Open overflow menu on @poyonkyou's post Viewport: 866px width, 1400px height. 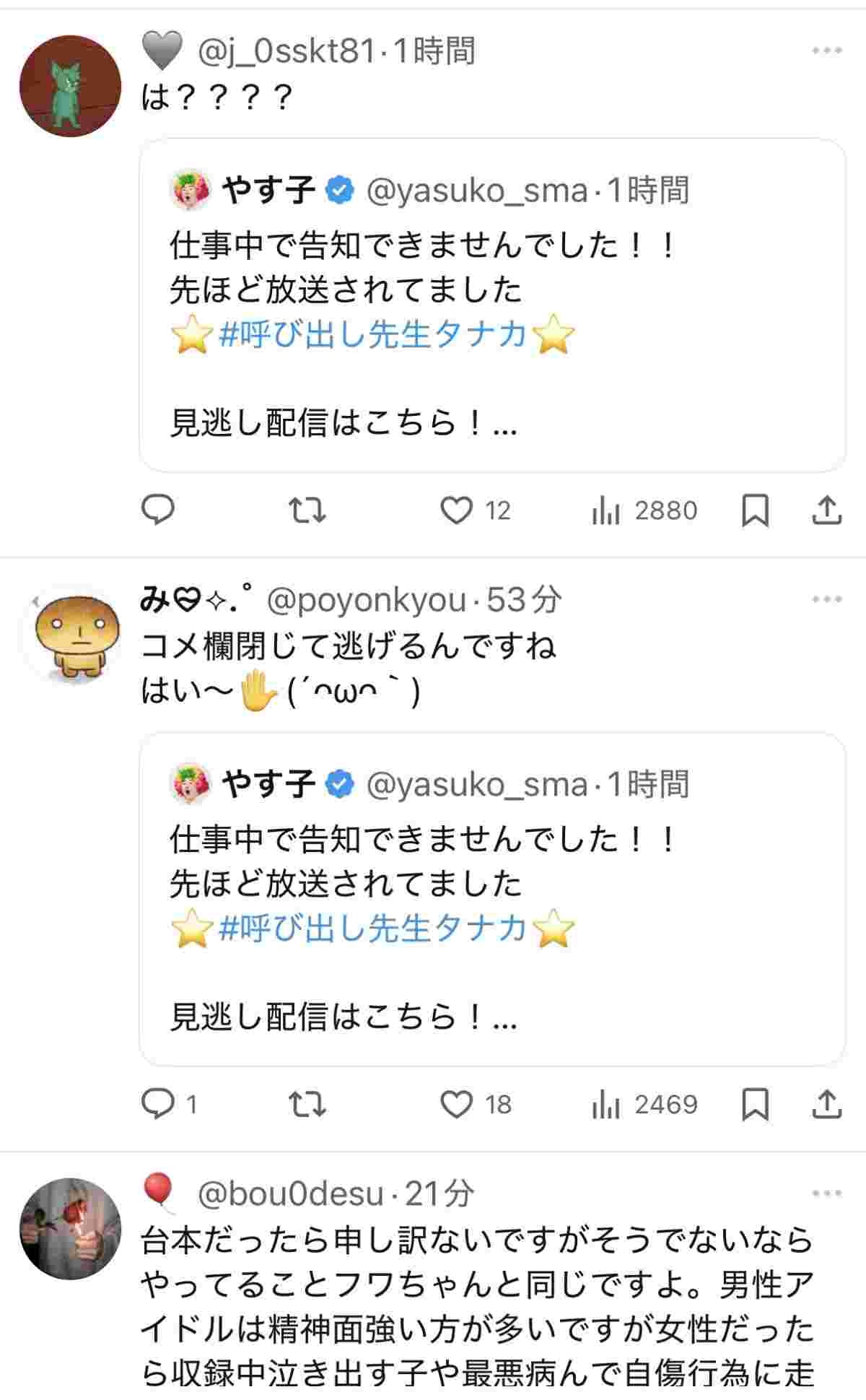pyautogui.click(x=826, y=599)
